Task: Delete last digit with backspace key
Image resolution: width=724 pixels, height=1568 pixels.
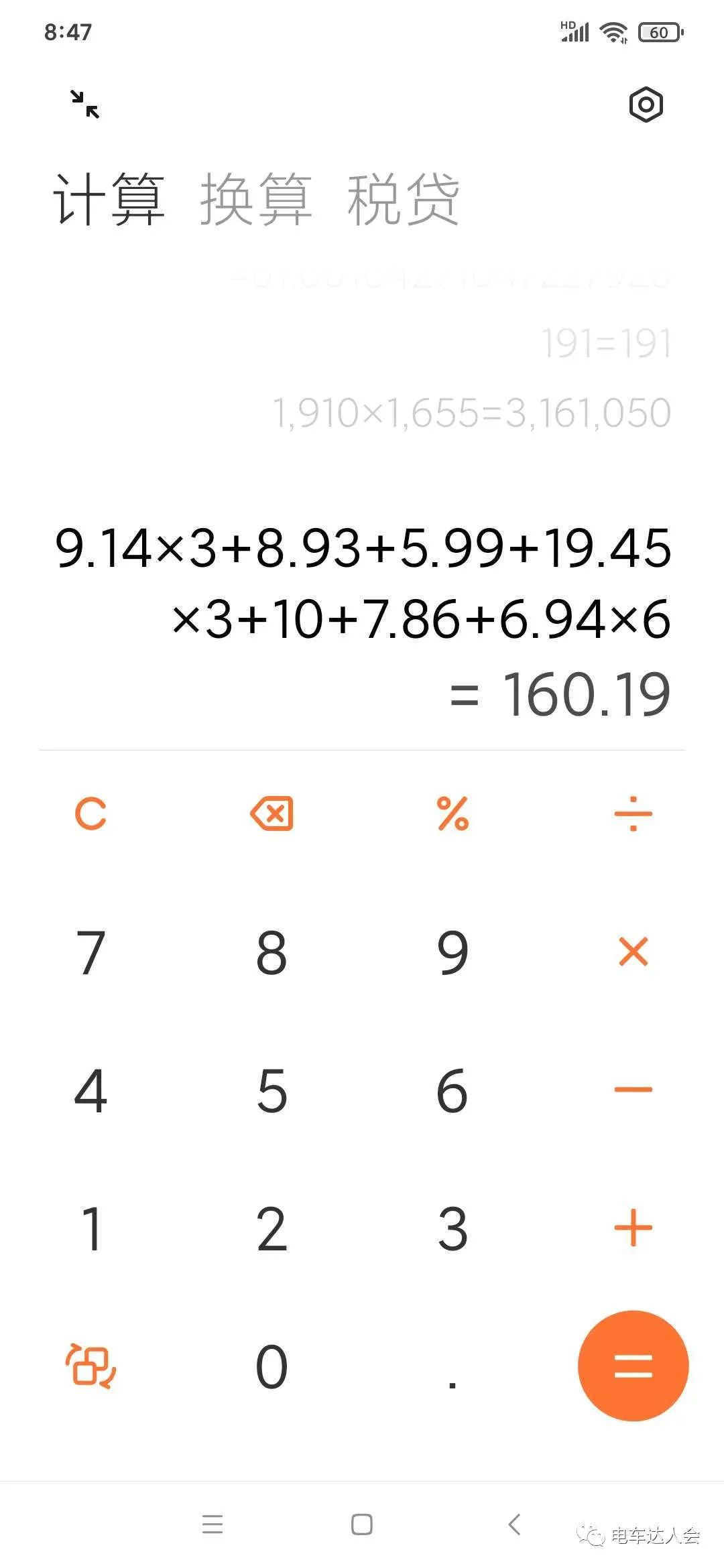Action: point(271,813)
